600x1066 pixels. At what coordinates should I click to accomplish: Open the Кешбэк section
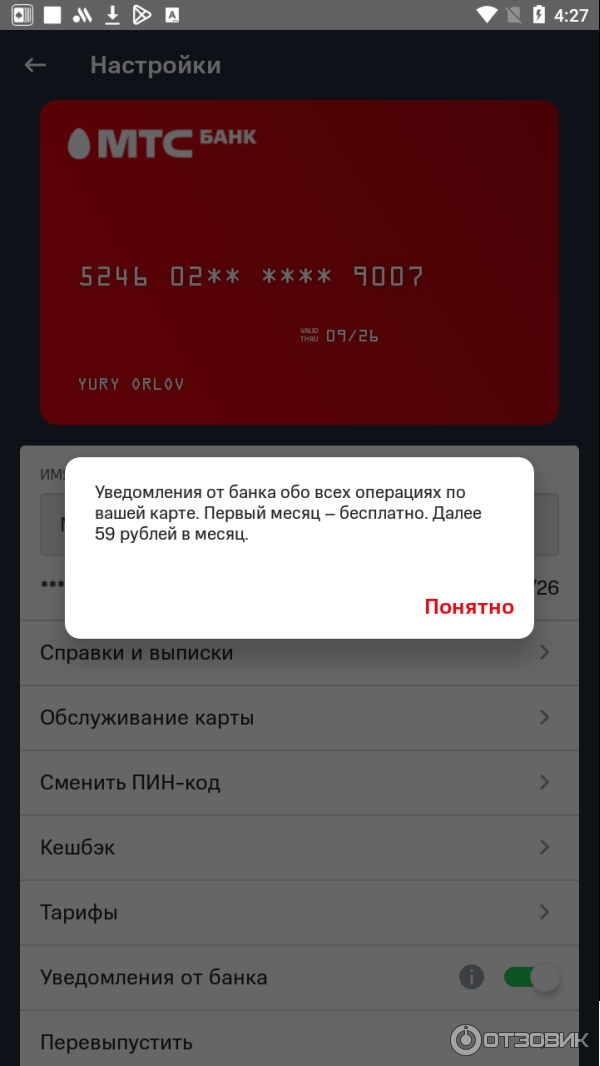click(298, 848)
